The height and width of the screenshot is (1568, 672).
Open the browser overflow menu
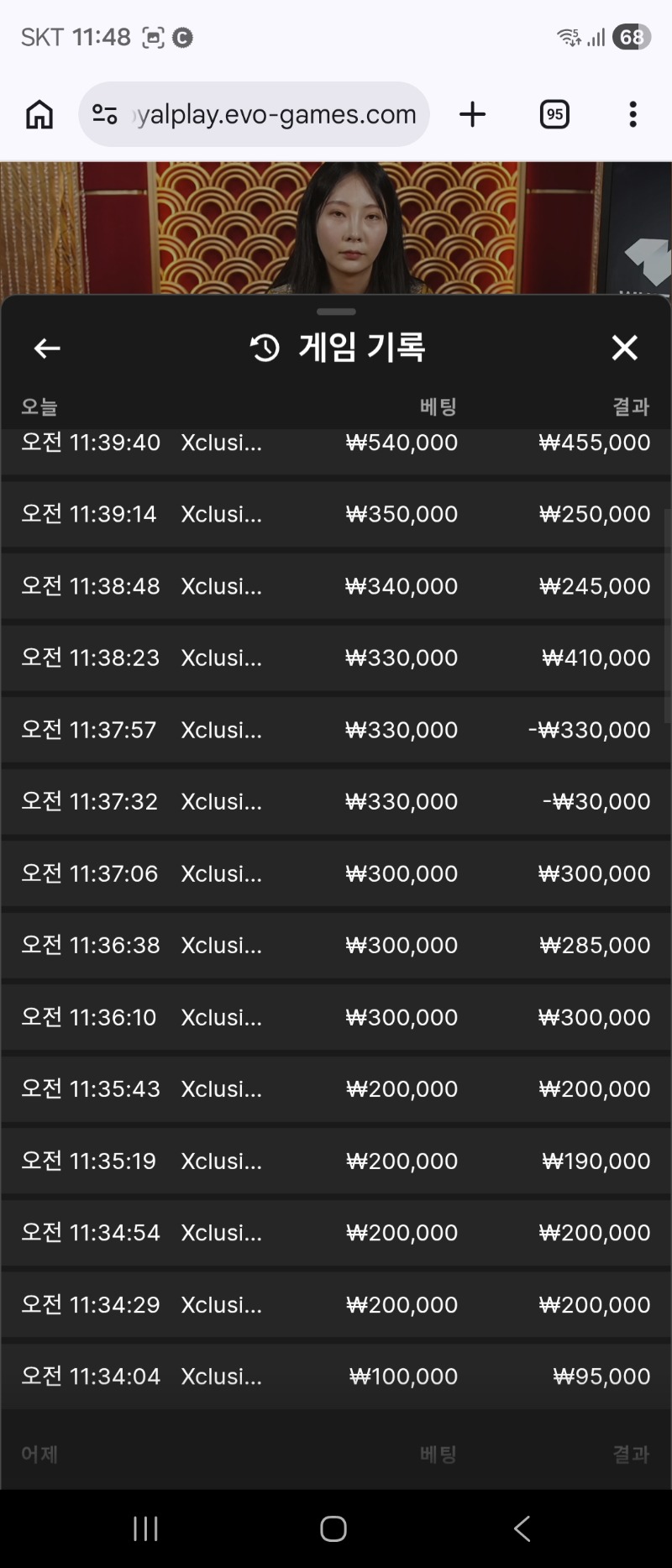tap(633, 114)
